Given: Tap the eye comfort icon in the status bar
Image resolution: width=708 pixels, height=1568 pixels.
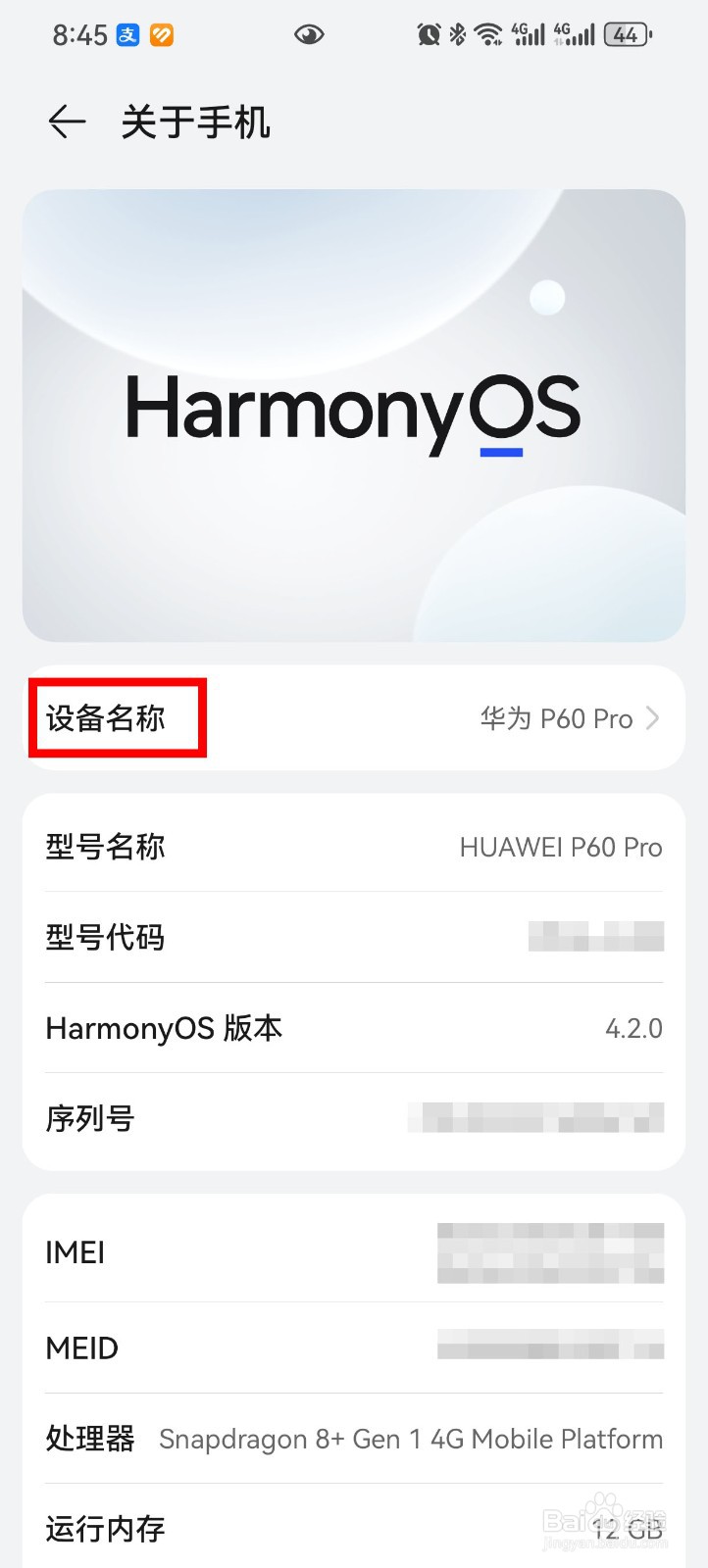Looking at the screenshot, I should 310,34.
